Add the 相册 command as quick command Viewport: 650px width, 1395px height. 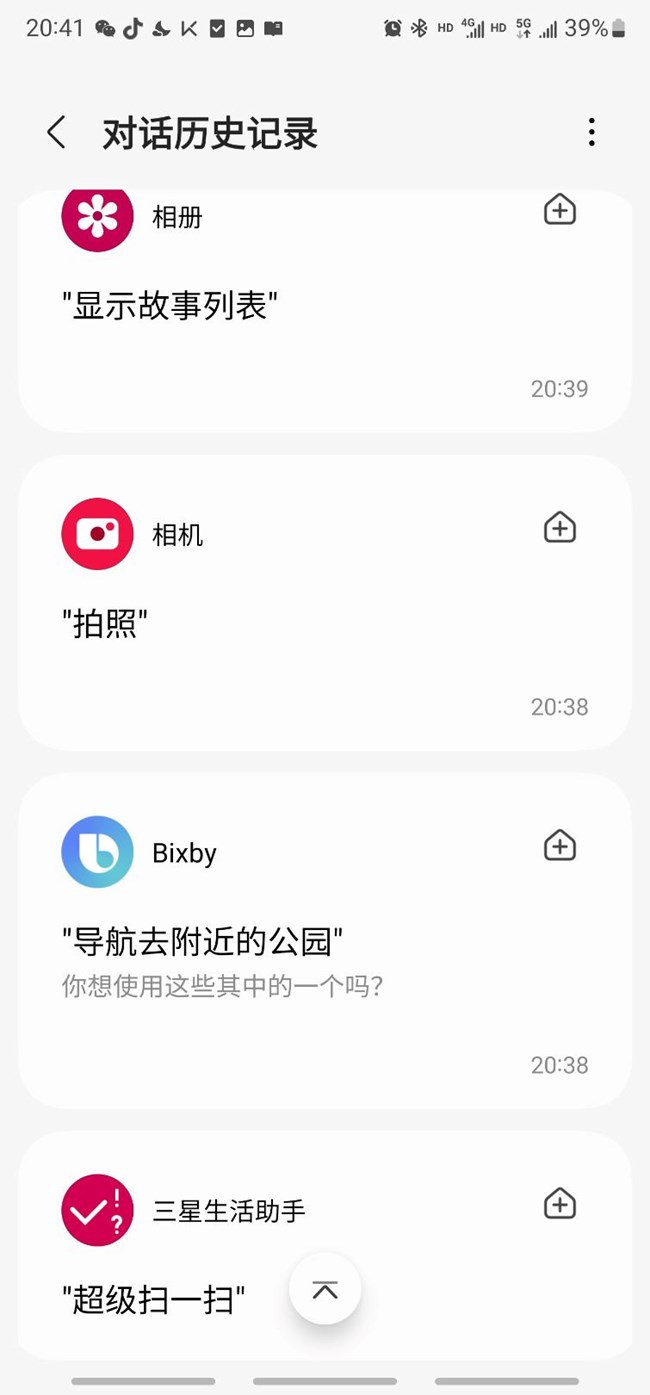(559, 210)
